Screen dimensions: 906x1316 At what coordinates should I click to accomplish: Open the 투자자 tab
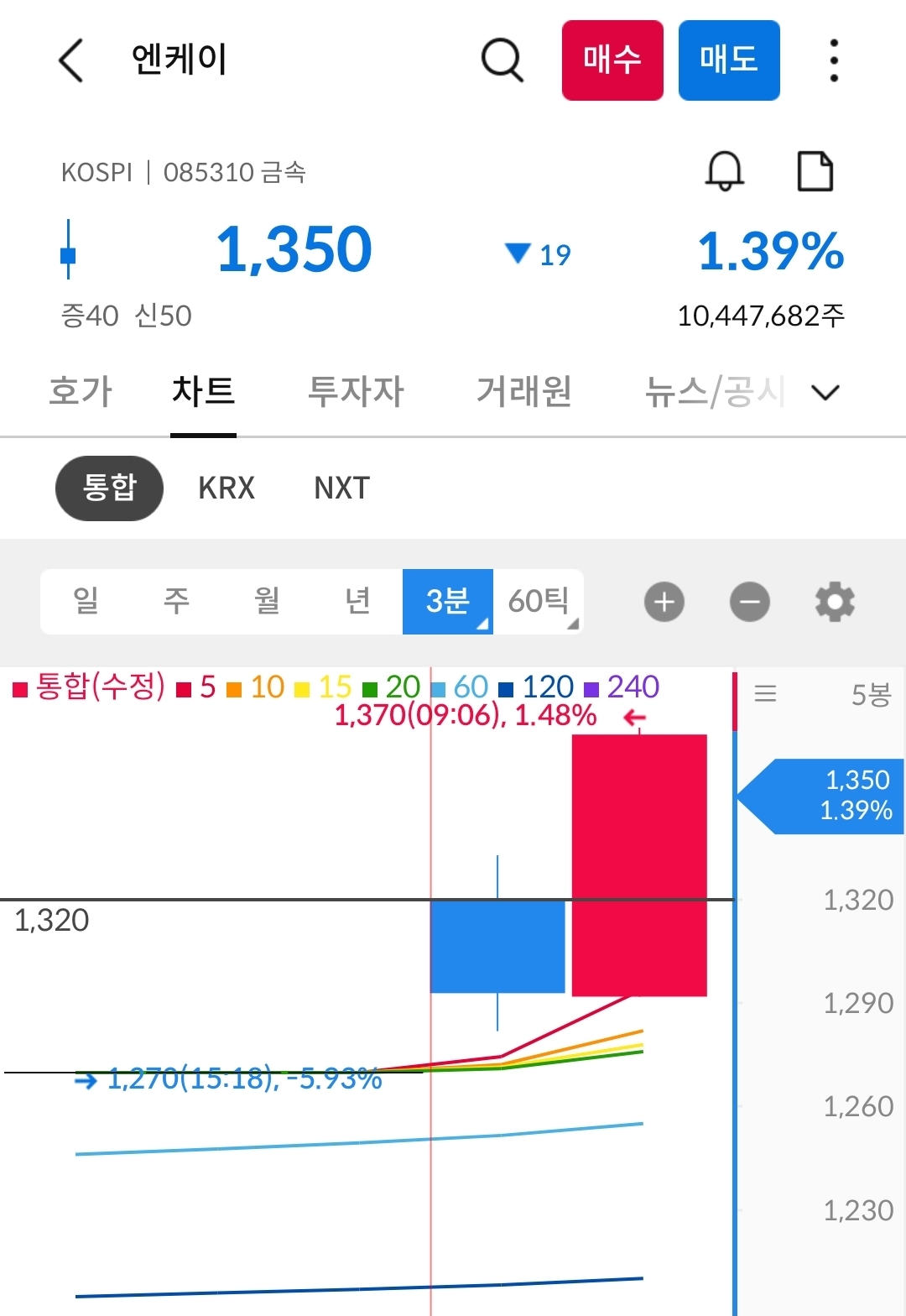(356, 392)
